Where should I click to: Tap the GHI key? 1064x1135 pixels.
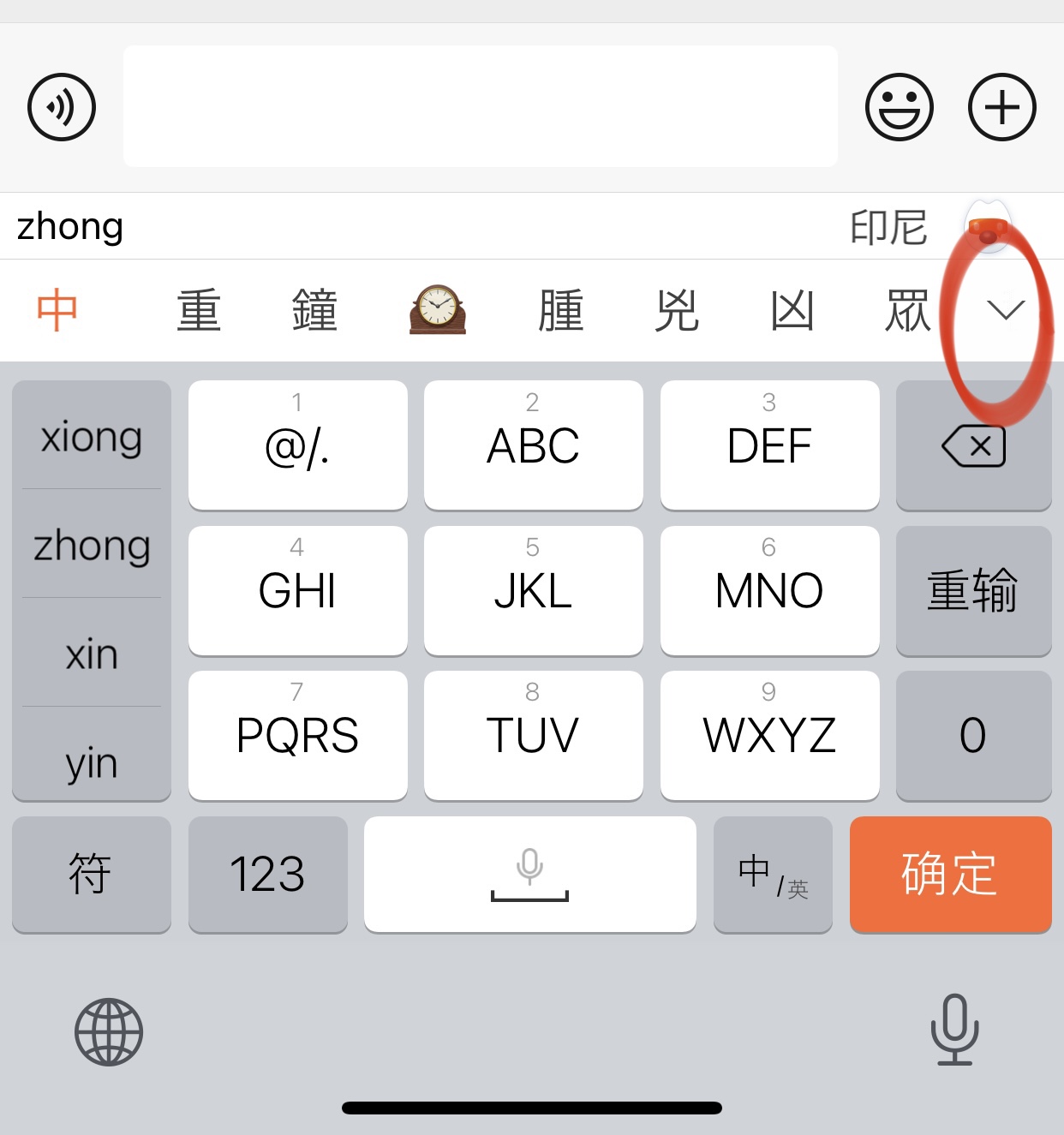click(297, 590)
